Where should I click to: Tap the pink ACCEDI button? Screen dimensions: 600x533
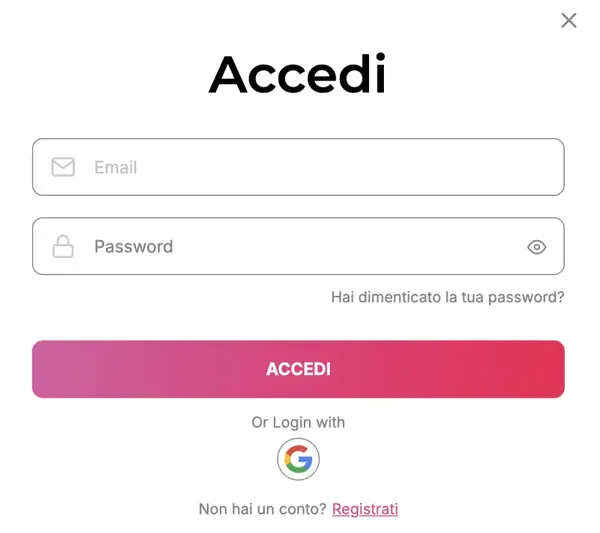pos(298,369)
